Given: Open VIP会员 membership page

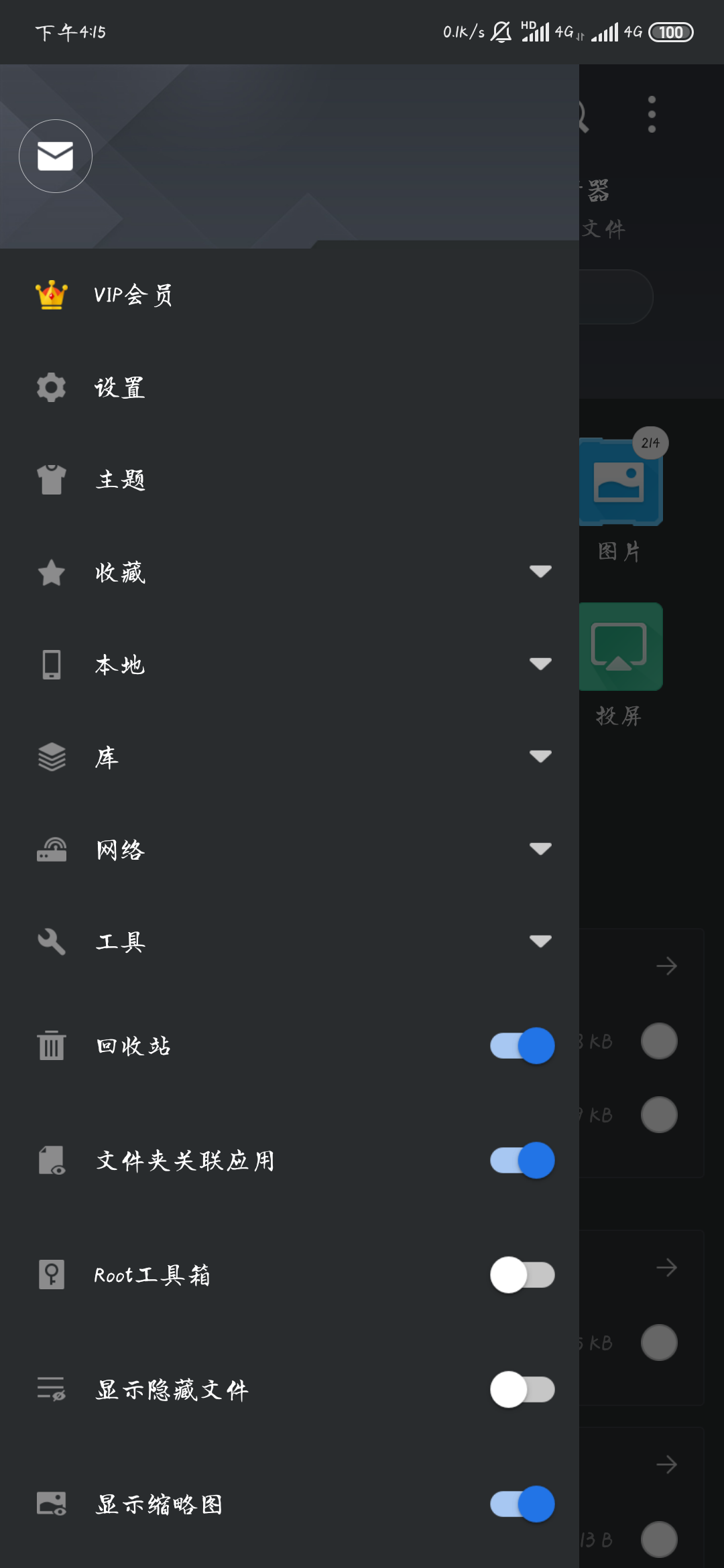Looking at the screenshot, I should coord(134,295).
